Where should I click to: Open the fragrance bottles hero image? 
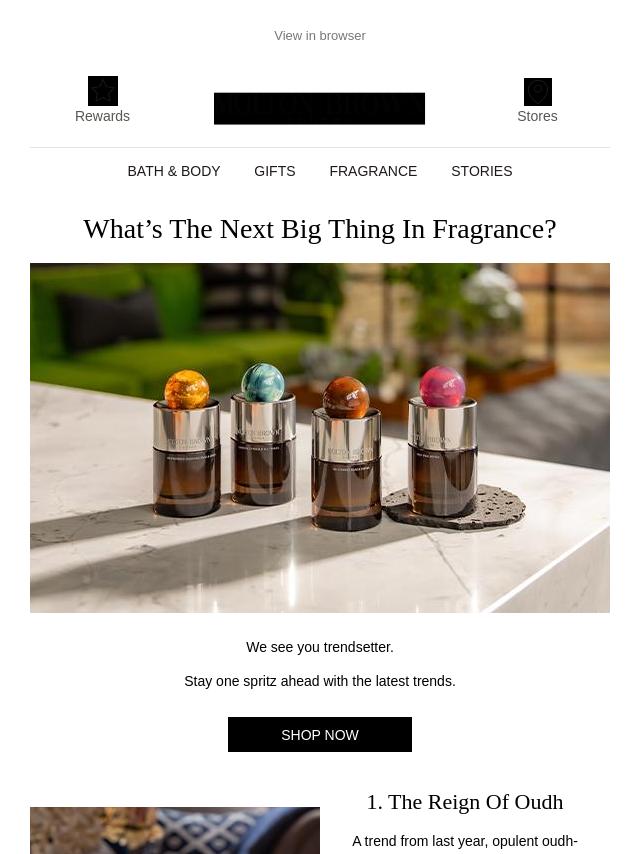[320, 438]
